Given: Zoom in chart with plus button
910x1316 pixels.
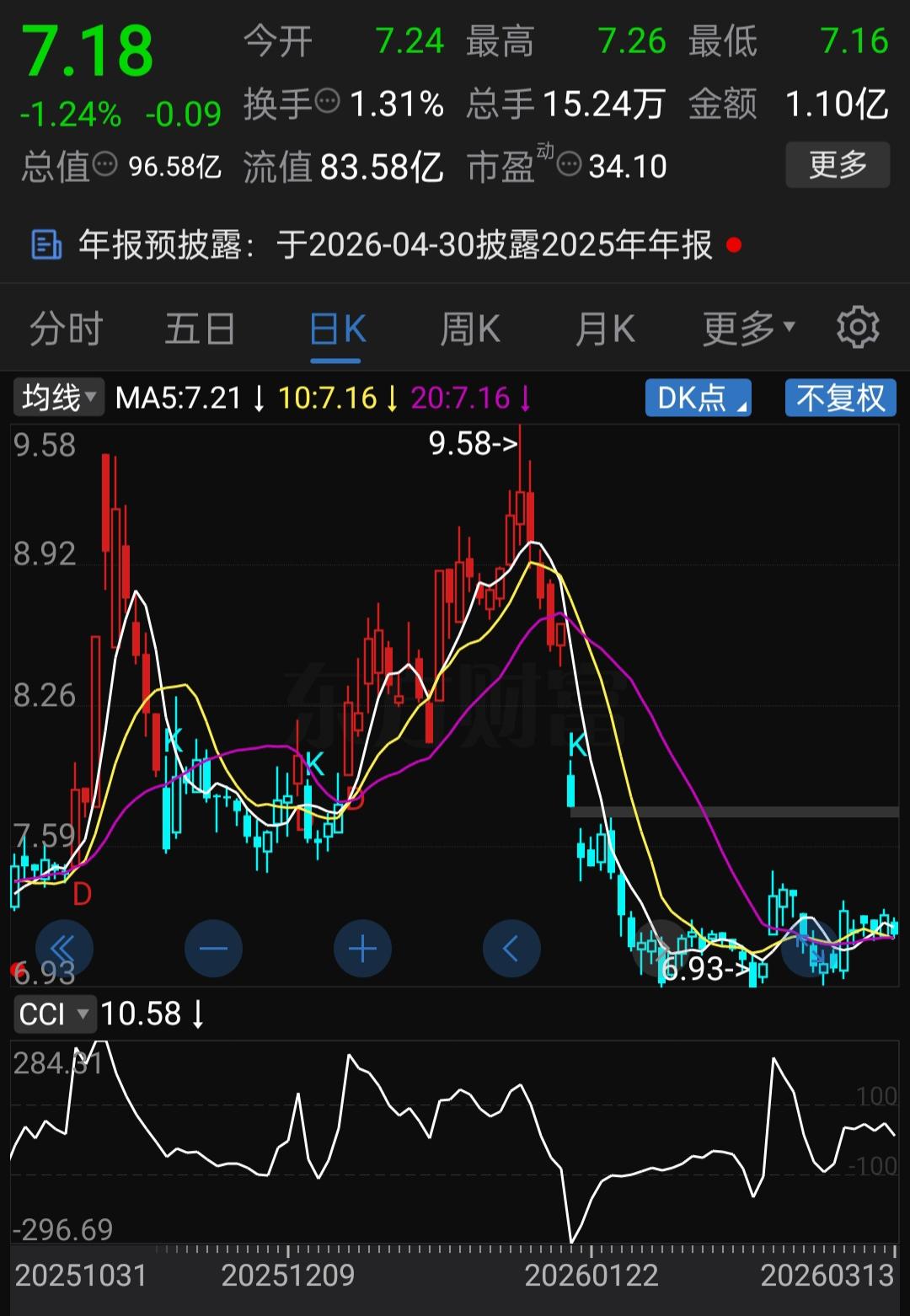Looking at the screenshot, I should pyautogui.click(x=362, y=950).
